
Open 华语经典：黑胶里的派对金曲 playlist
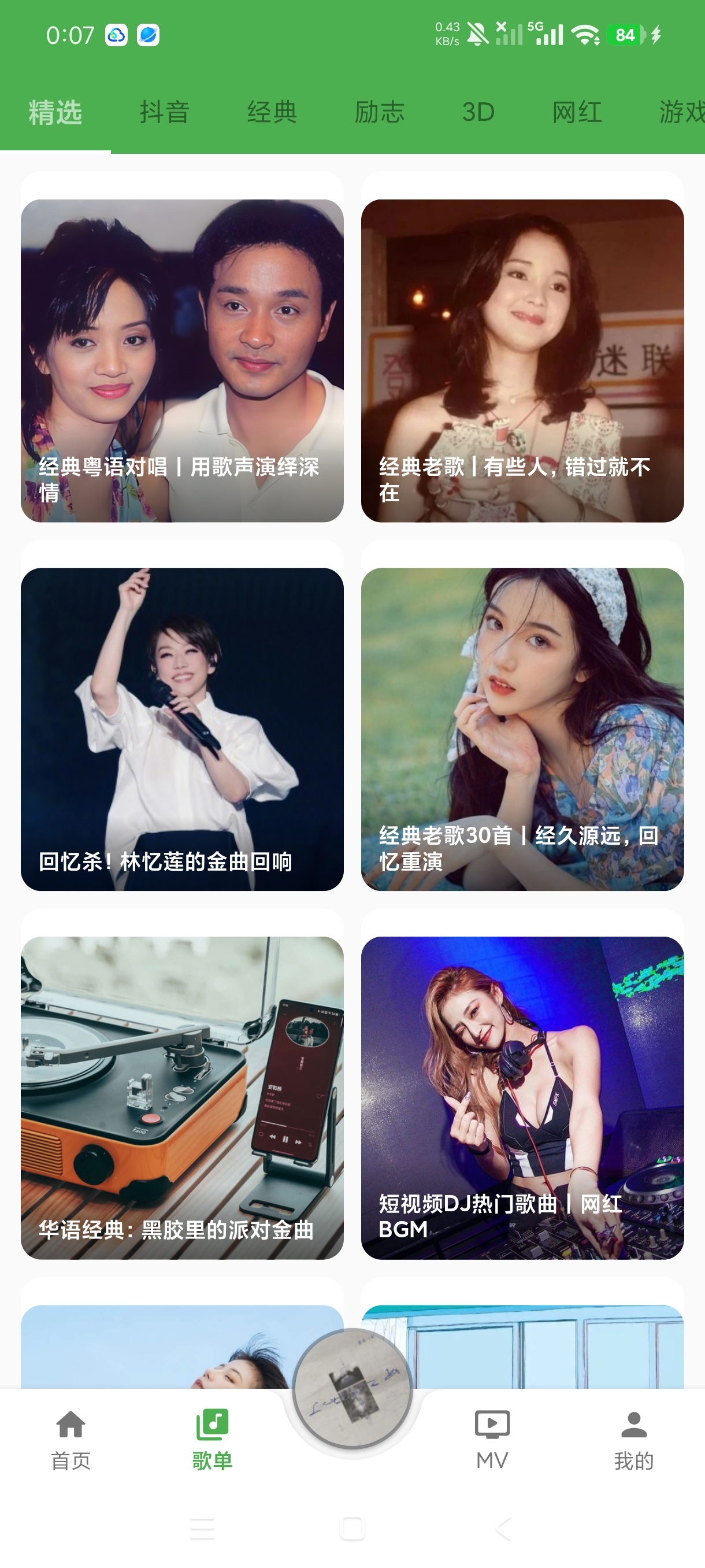pos(182,1097)
